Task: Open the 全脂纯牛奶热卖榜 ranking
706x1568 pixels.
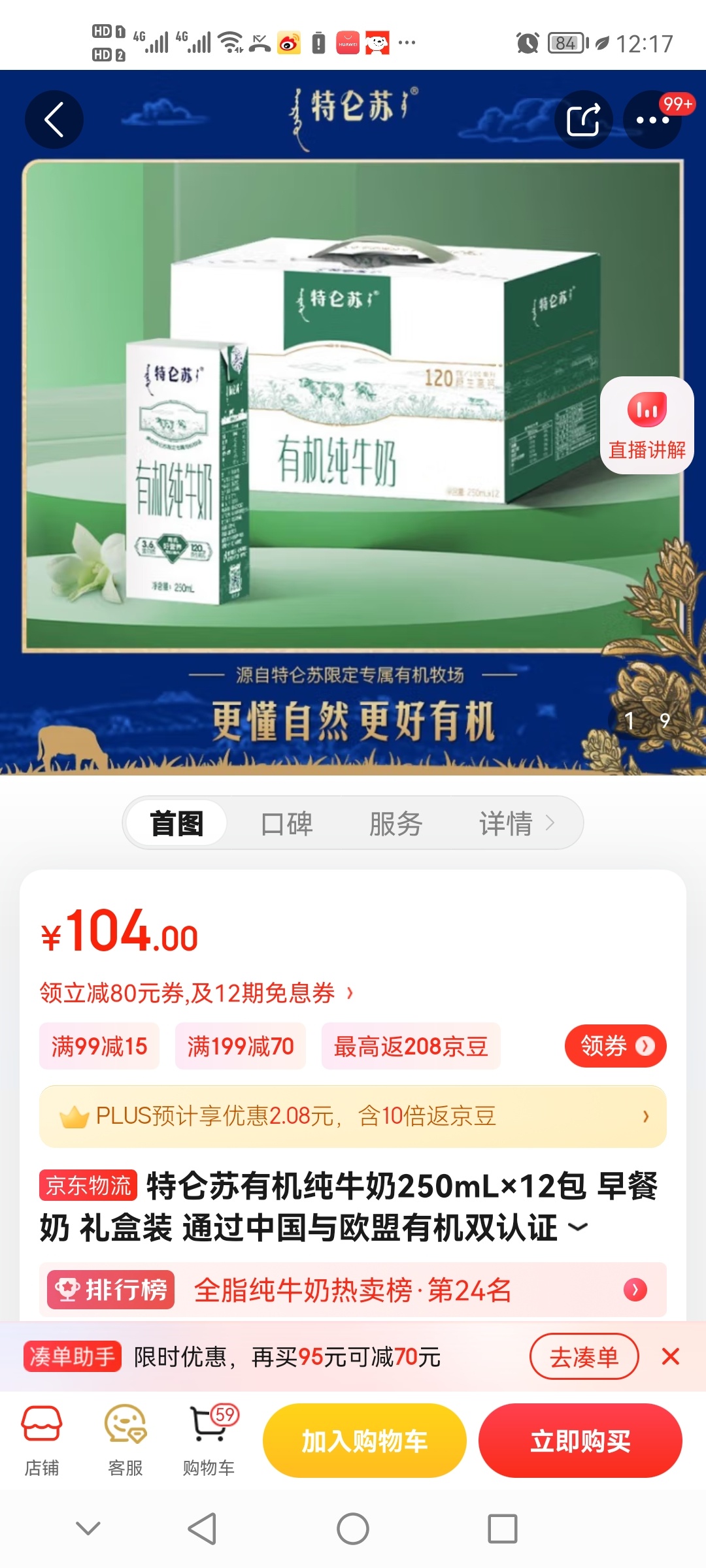Action: point(353,1290)
